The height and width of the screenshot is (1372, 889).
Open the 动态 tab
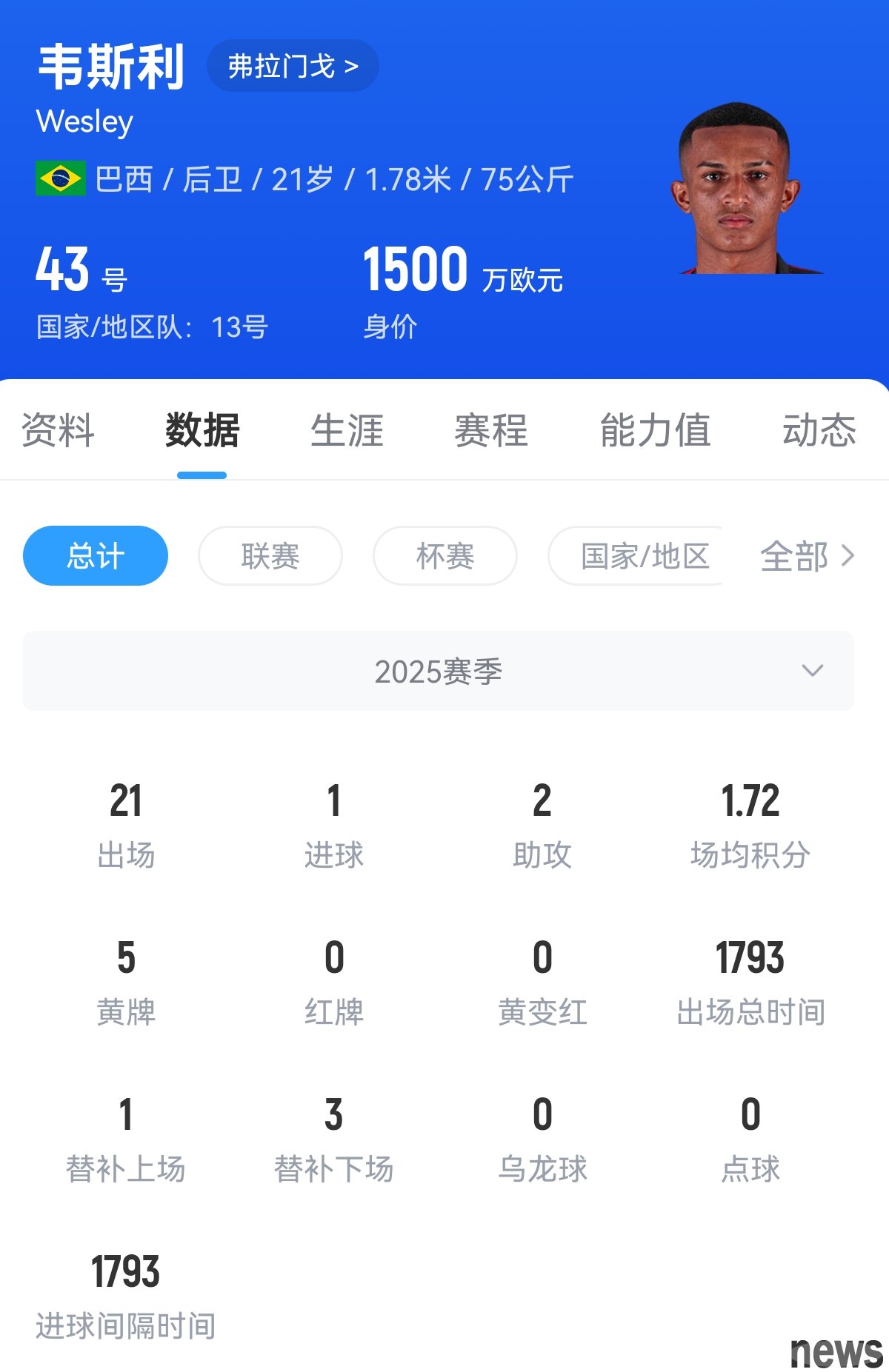(819, 430)
